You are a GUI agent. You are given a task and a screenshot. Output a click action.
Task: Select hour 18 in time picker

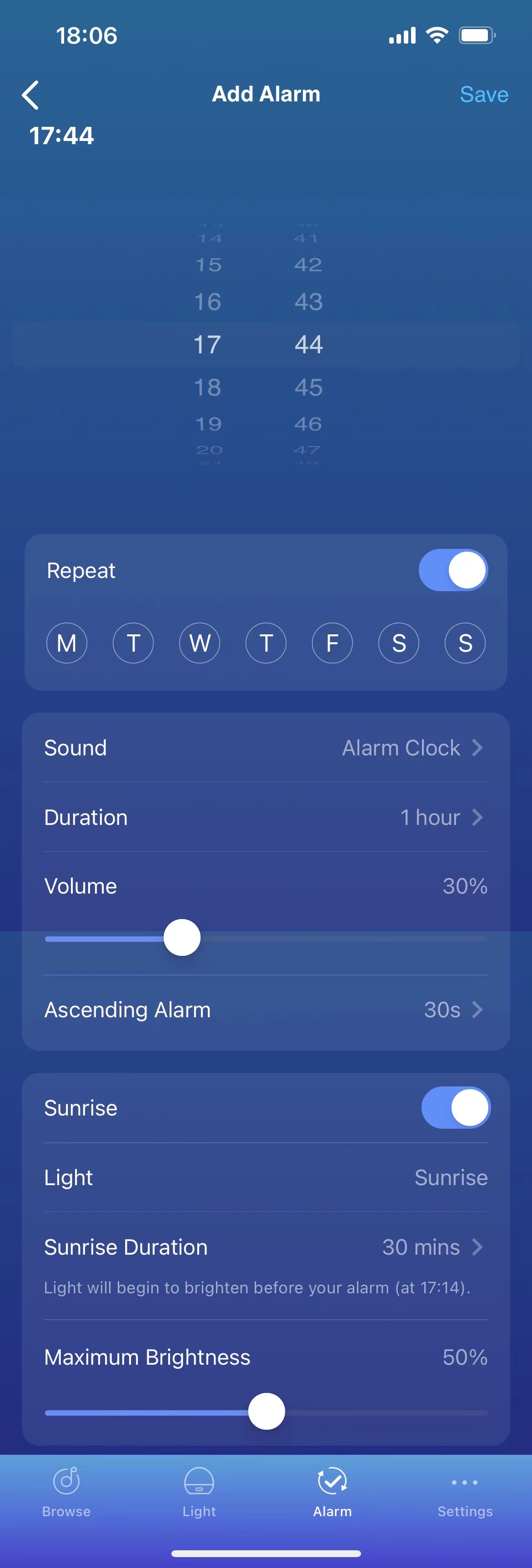207,387
